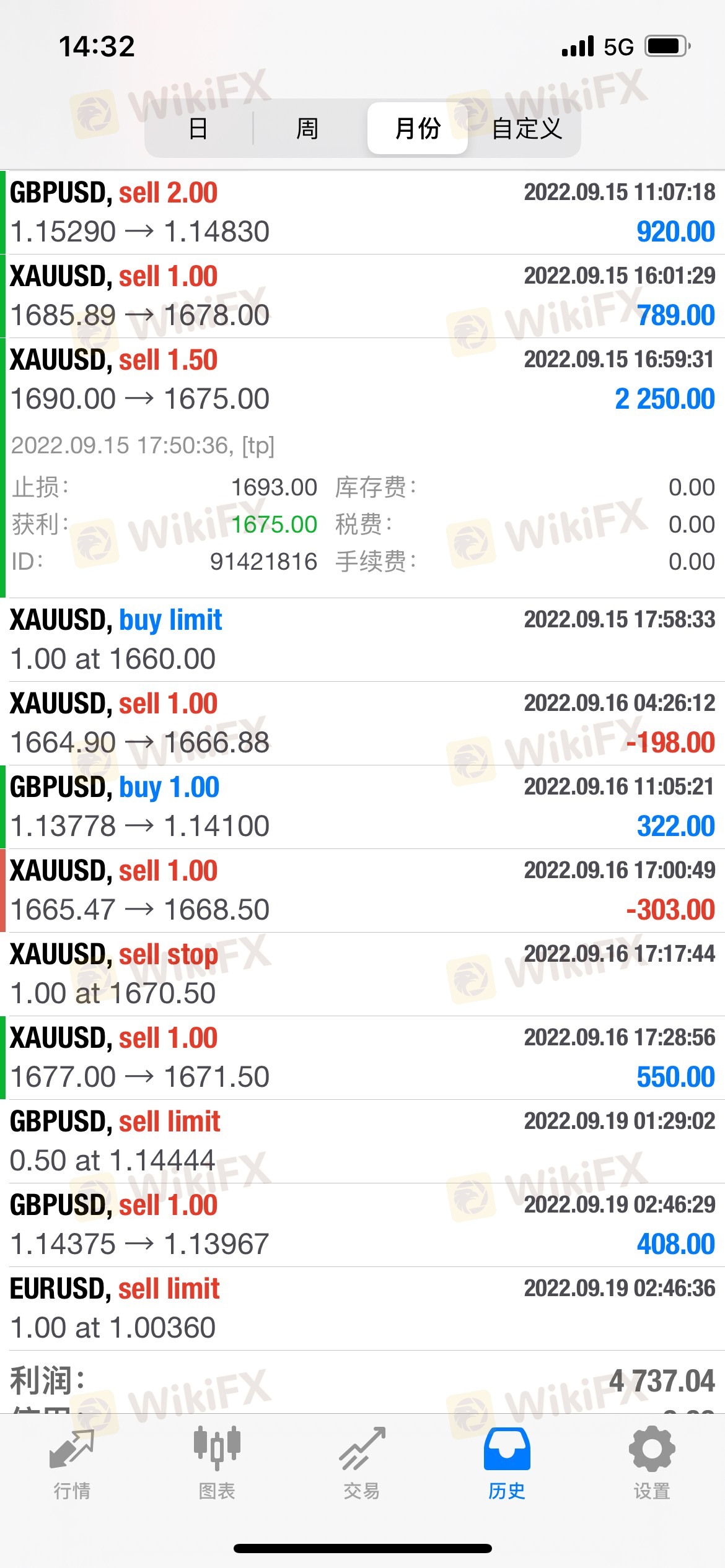
Task: Expand the XAUUSD buy limit order at 1660.00
Action: tap(362, 639)
